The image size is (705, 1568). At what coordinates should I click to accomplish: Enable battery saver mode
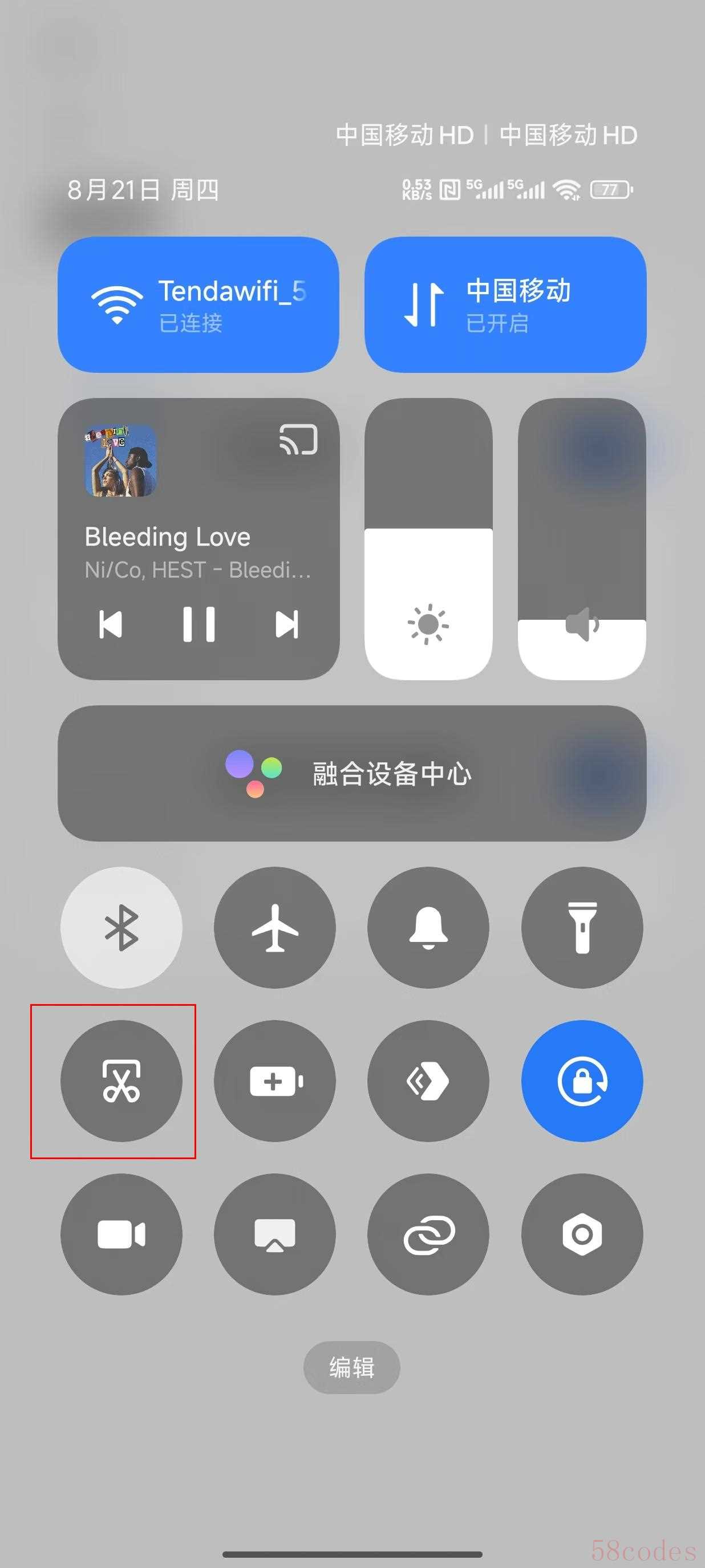[x=274, y=1080]
